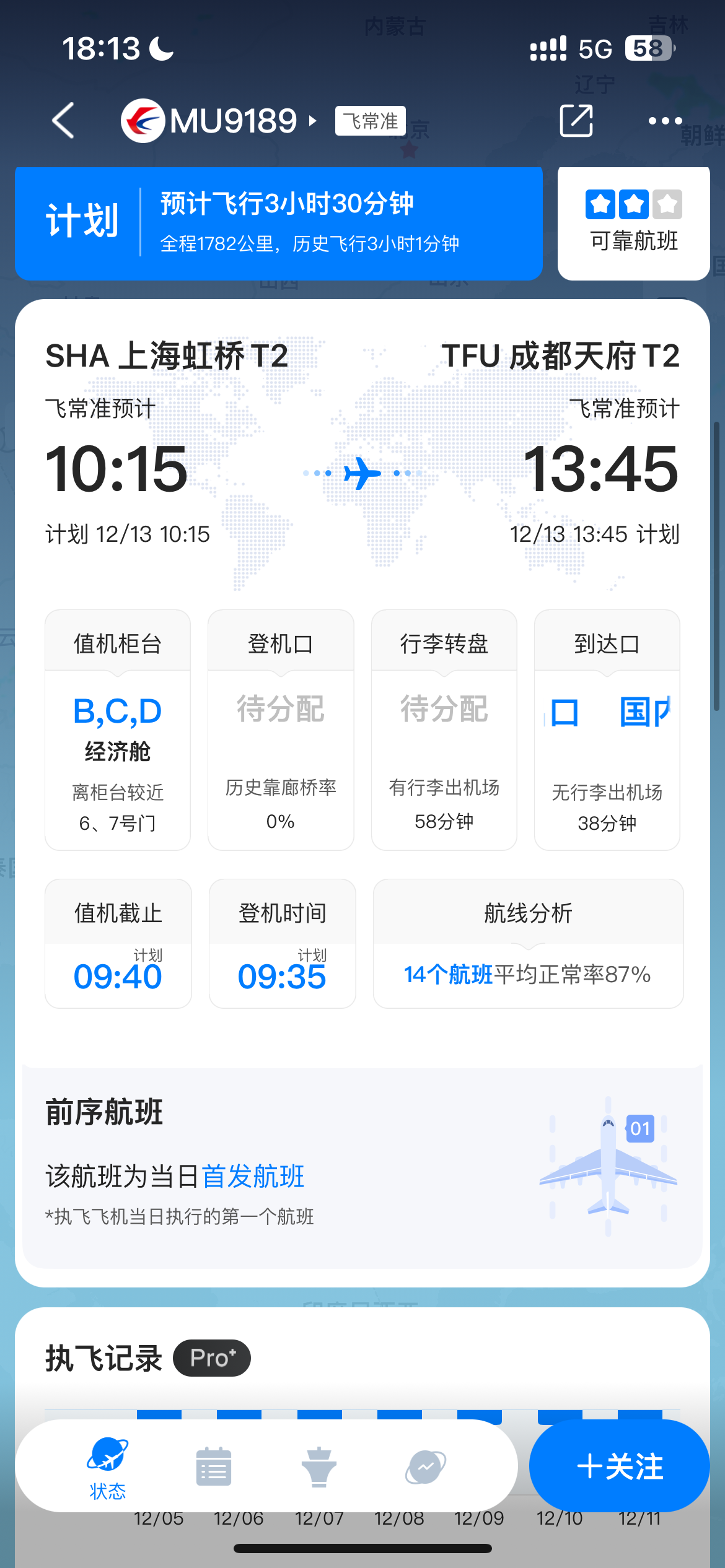Open the 到达口 arrival exit card
This screenshot has height=1568, width=725.
point(607,730)
